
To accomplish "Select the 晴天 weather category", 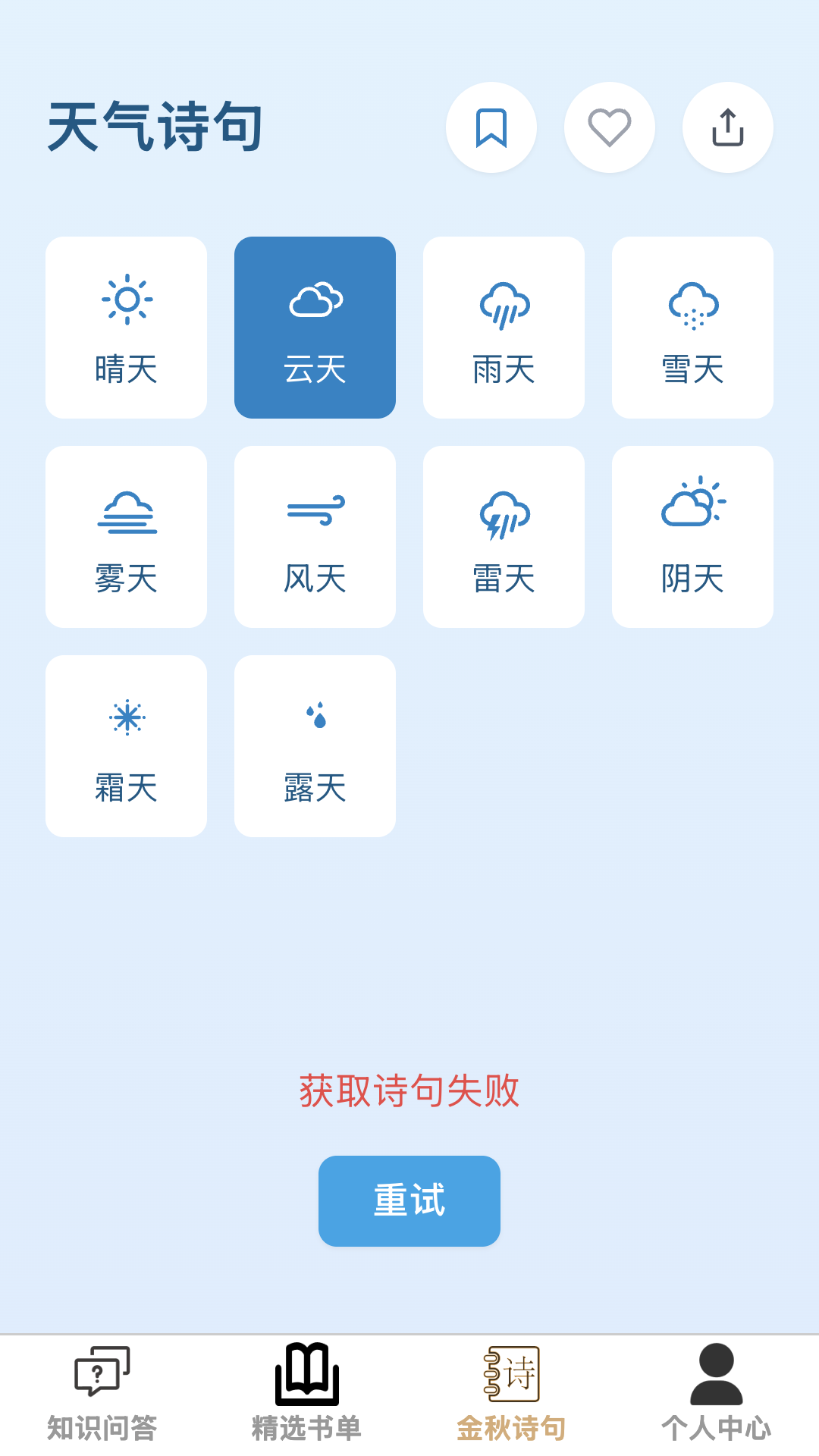I will 126,328.
